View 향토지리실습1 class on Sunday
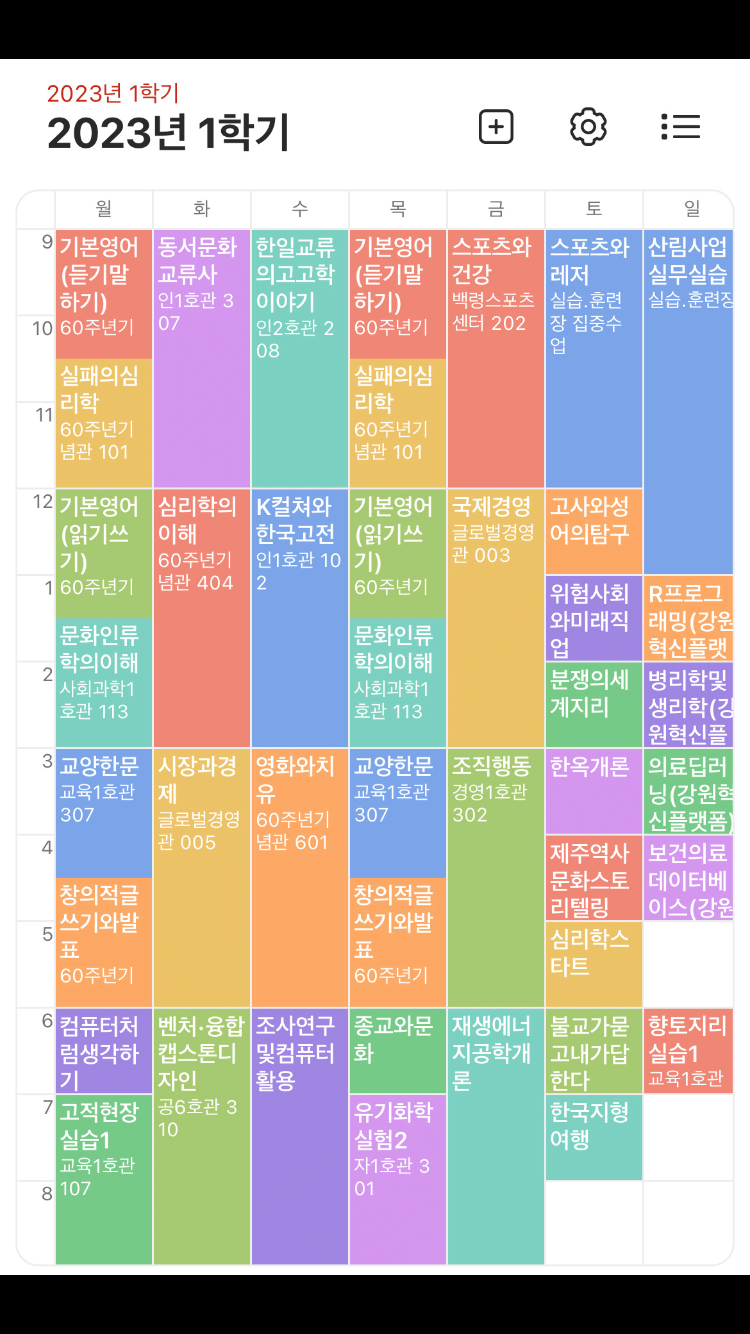750x1334 pixels. 689,1051
